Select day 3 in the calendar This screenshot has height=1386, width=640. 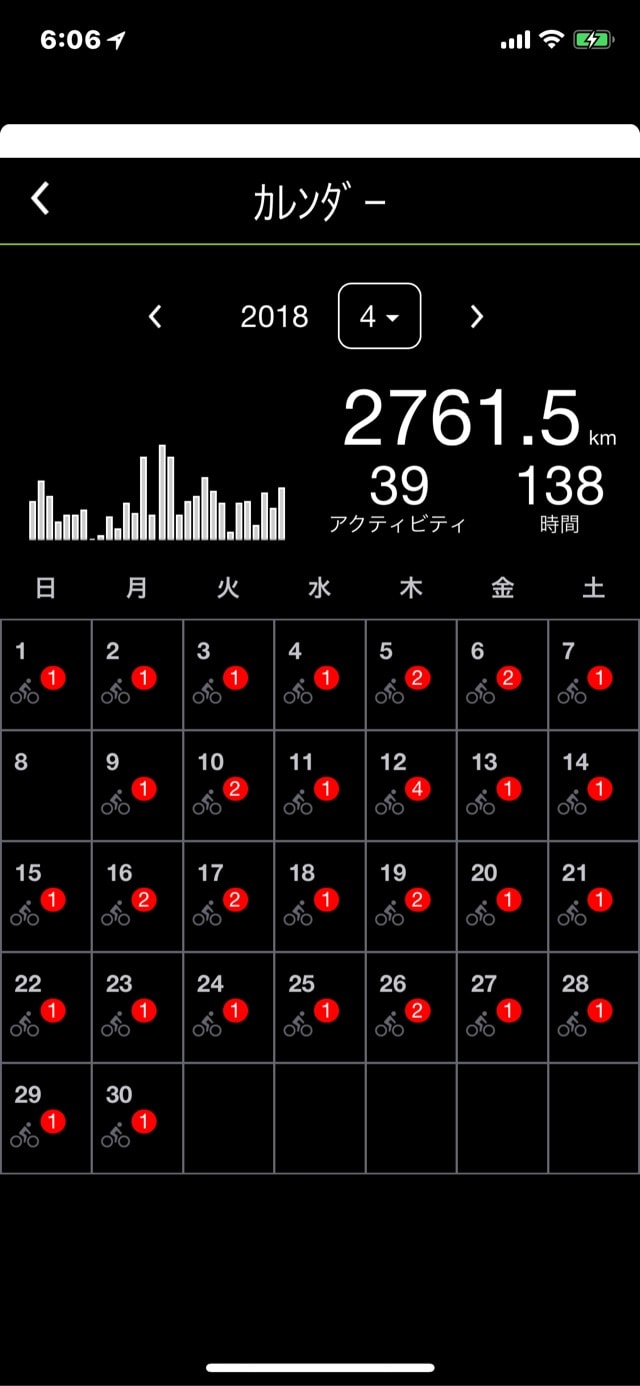(229, 674)
